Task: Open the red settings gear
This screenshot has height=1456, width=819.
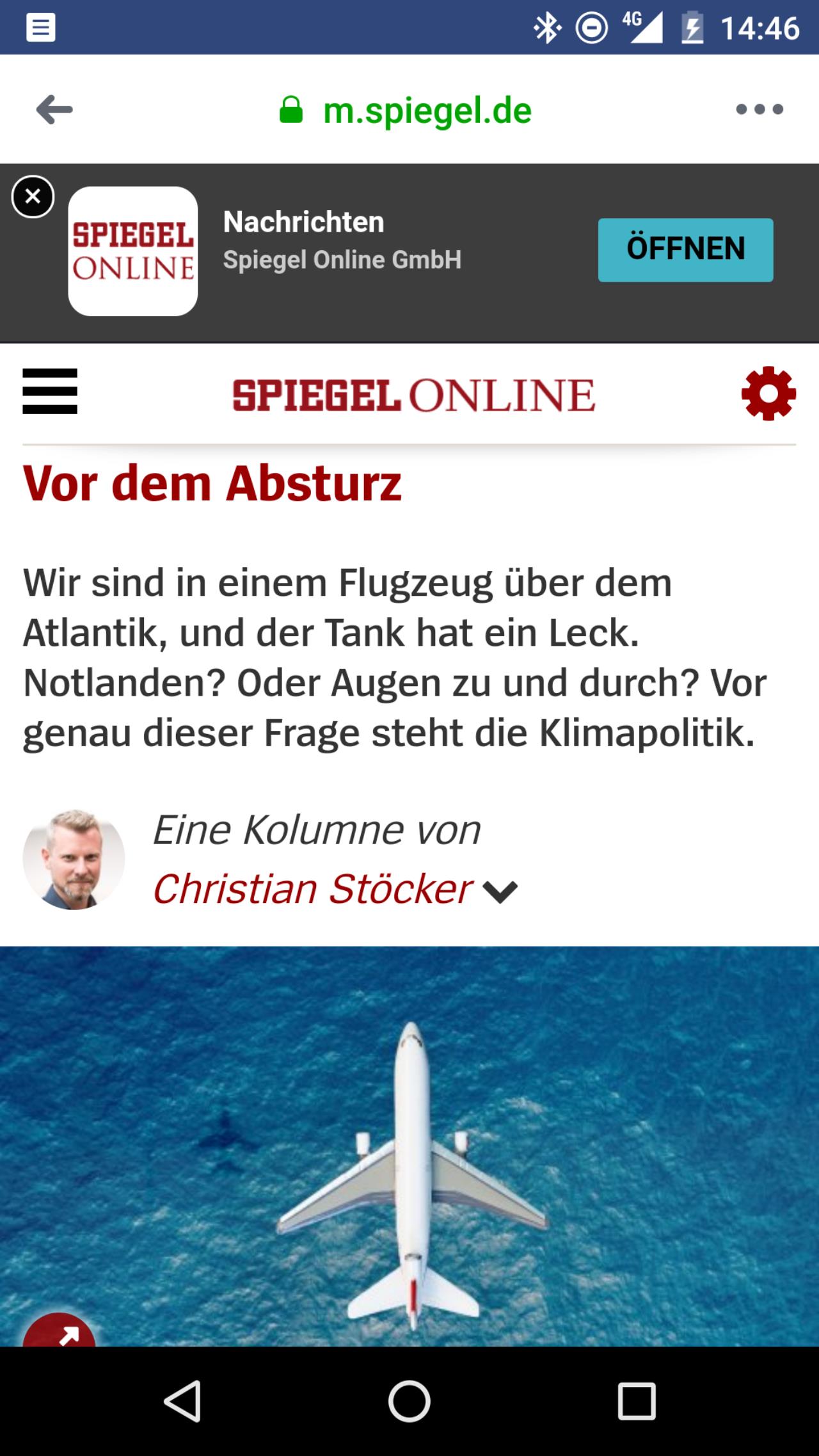Action: pyautogui.click(x=768, y=393)
